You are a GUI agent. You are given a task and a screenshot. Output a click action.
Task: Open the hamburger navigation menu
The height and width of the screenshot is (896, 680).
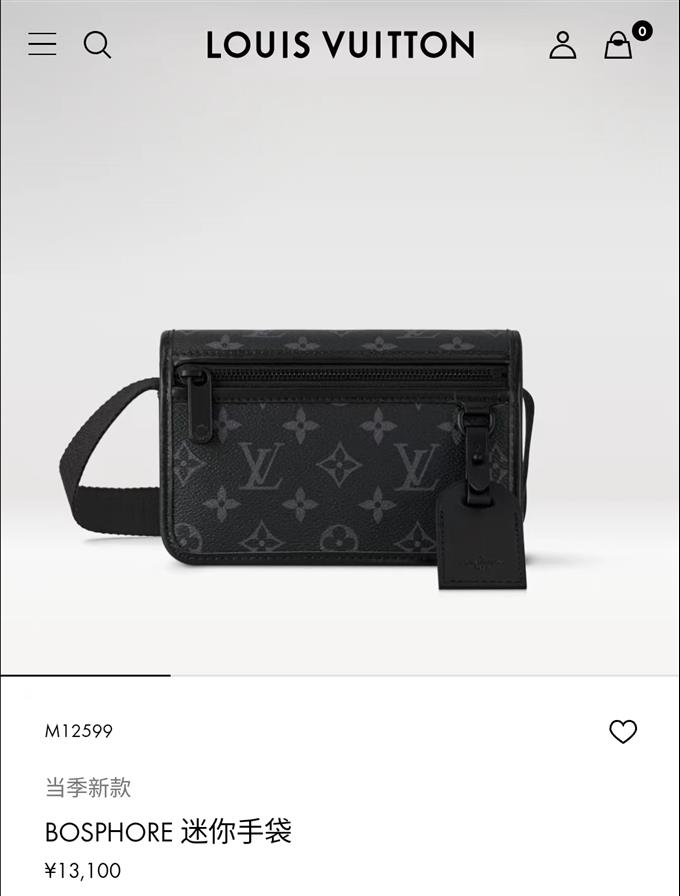(42, 44)
